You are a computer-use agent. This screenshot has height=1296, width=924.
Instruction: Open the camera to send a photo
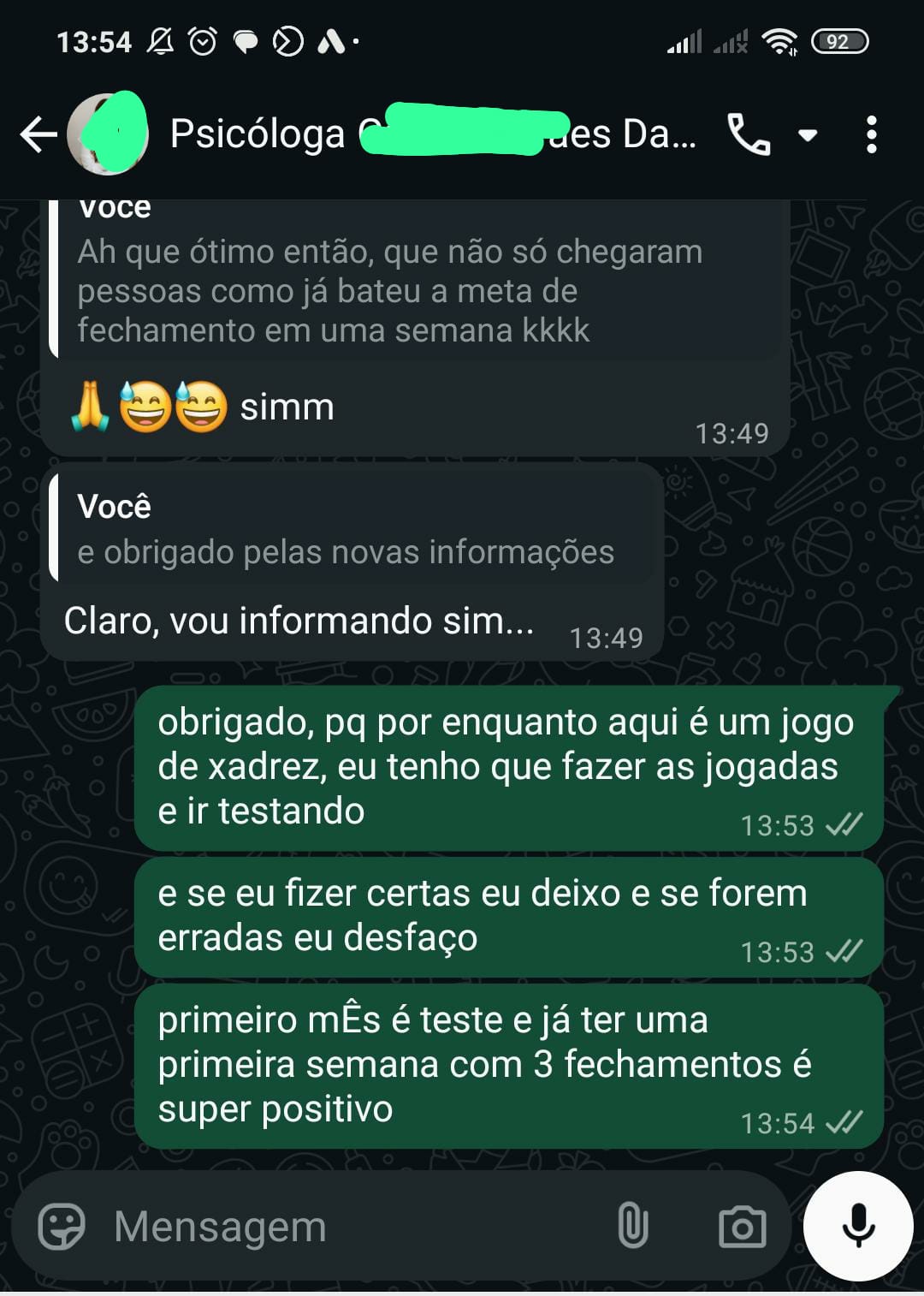[742, 1227]
